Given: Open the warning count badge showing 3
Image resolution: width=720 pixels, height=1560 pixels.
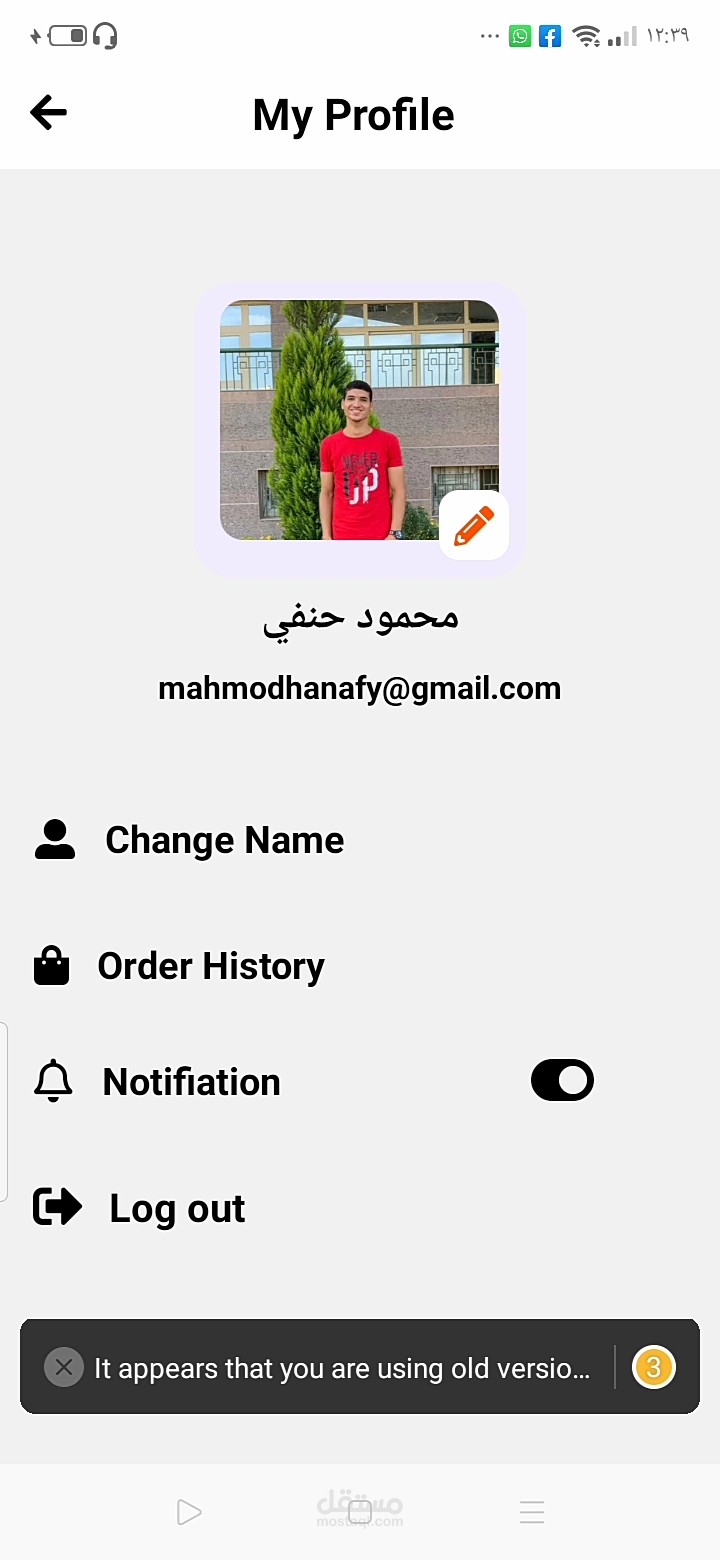Looking at the screenshot, I should 653,1367.
